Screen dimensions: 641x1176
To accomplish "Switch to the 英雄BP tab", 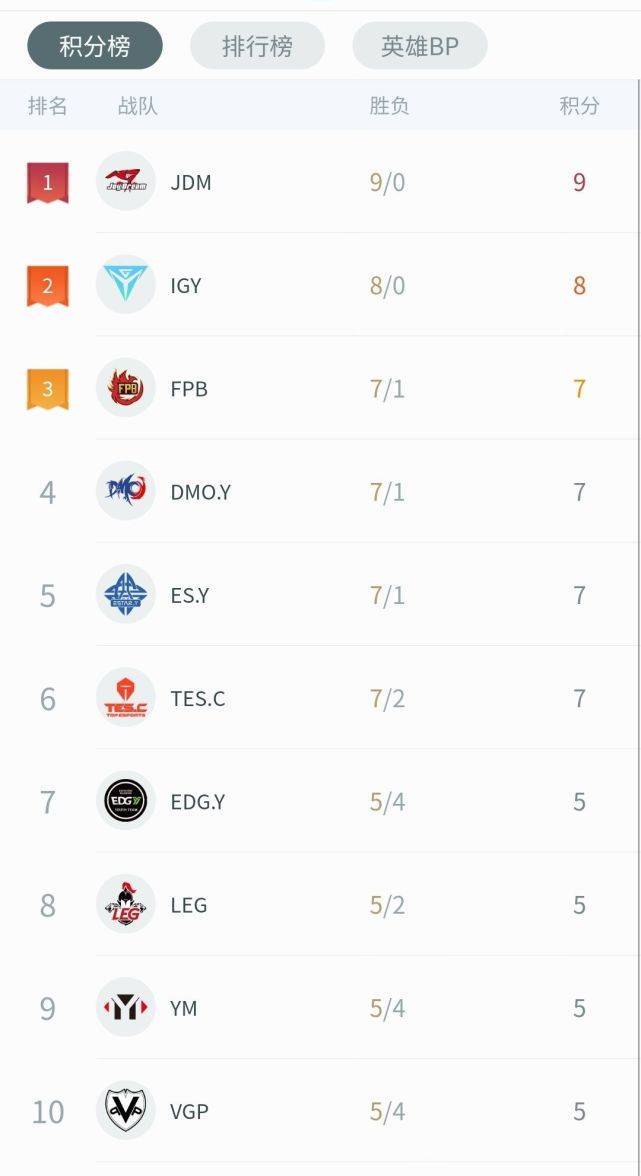I will (x=419, y=46).
